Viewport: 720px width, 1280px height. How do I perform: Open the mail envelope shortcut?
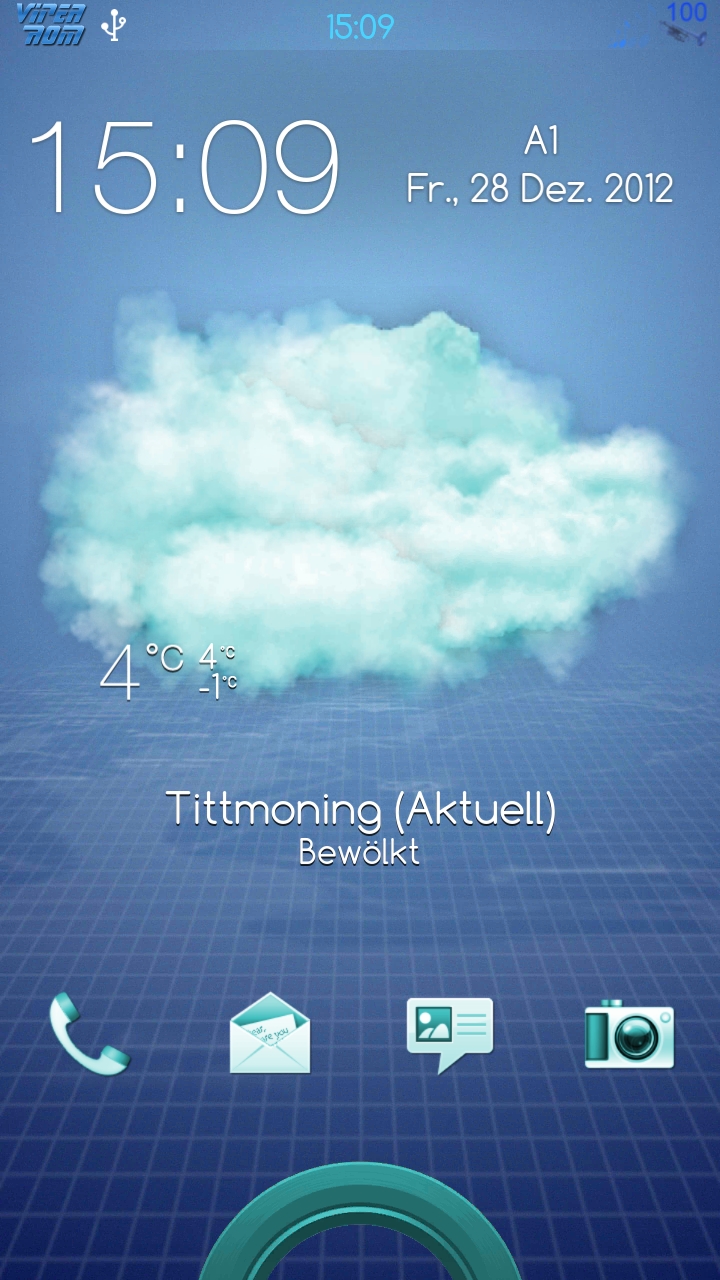(x=270, y=1033)
